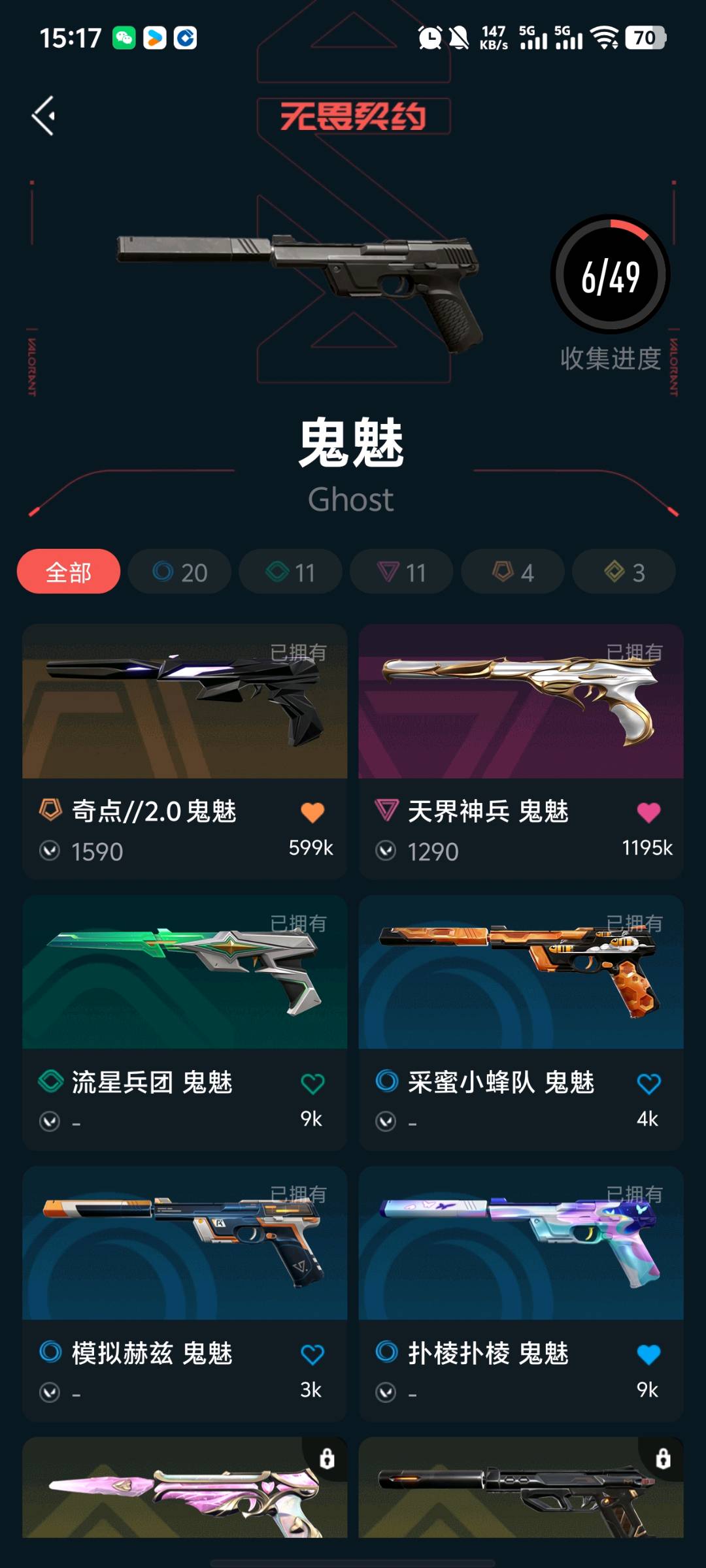Unlike the 奇点//2.0 鬼魅 skin heart

point(312,813)
